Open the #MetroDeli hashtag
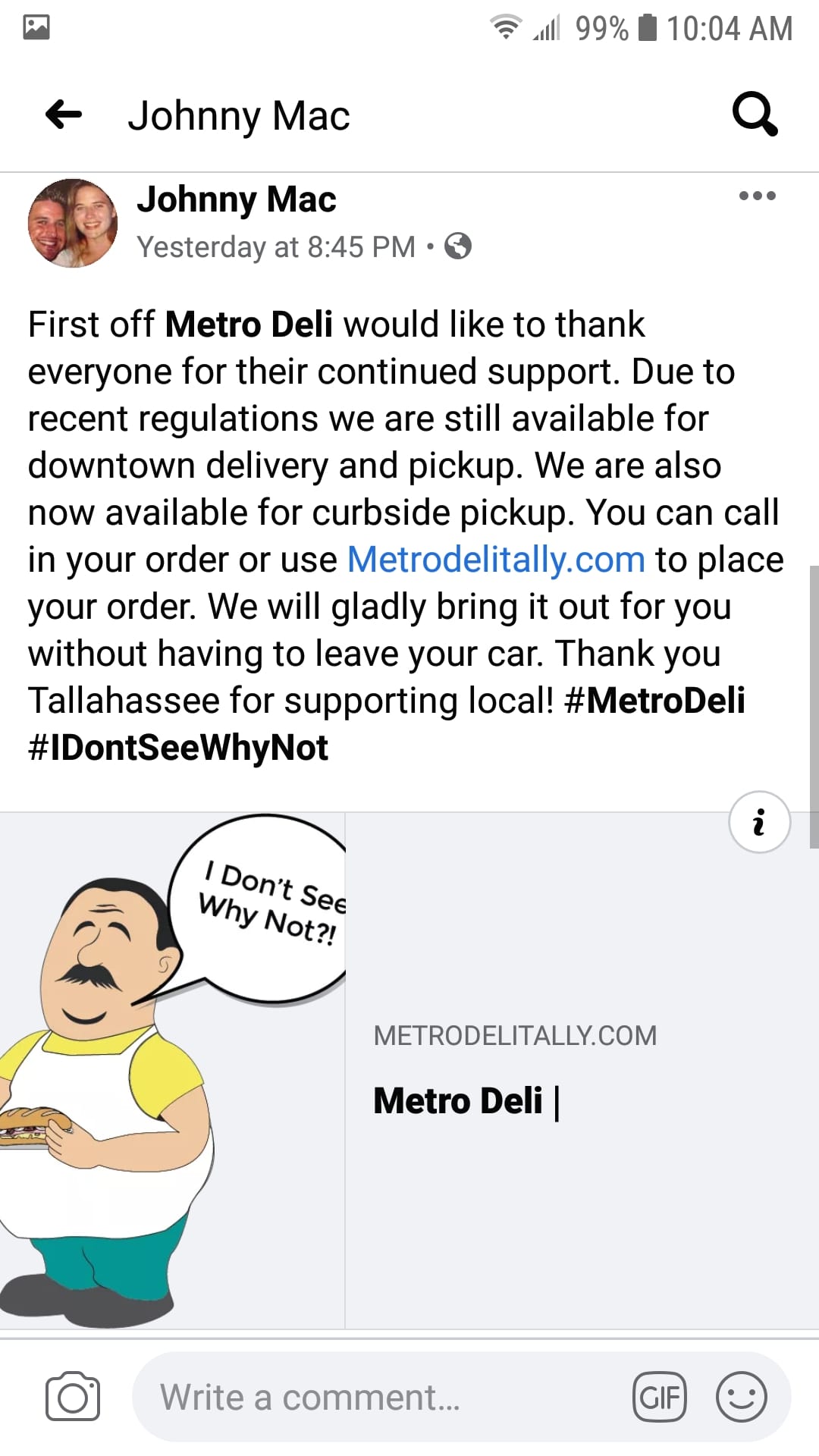Image resolution: width=819 pixels, height=1456 pixels. pos(654,700)
